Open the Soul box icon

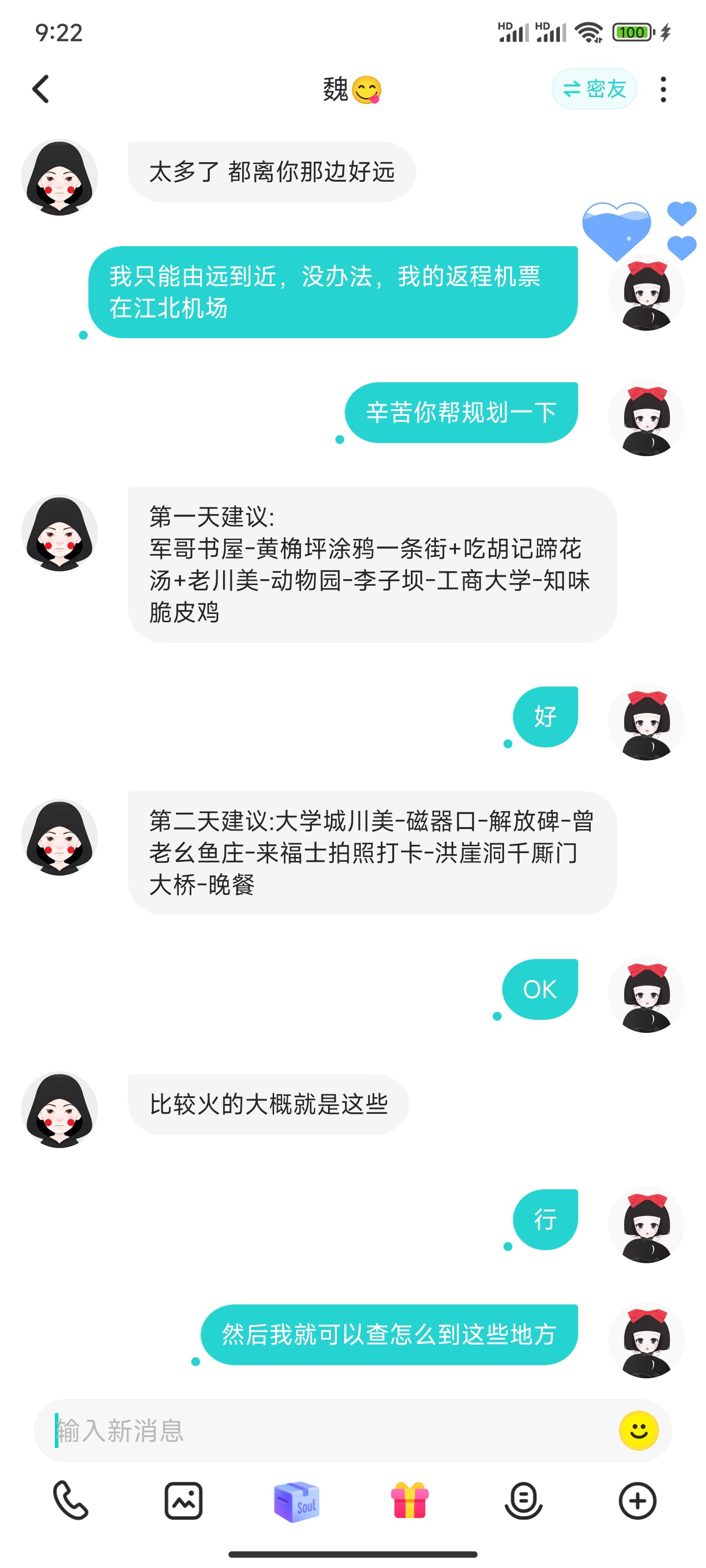click(297, 1500)
